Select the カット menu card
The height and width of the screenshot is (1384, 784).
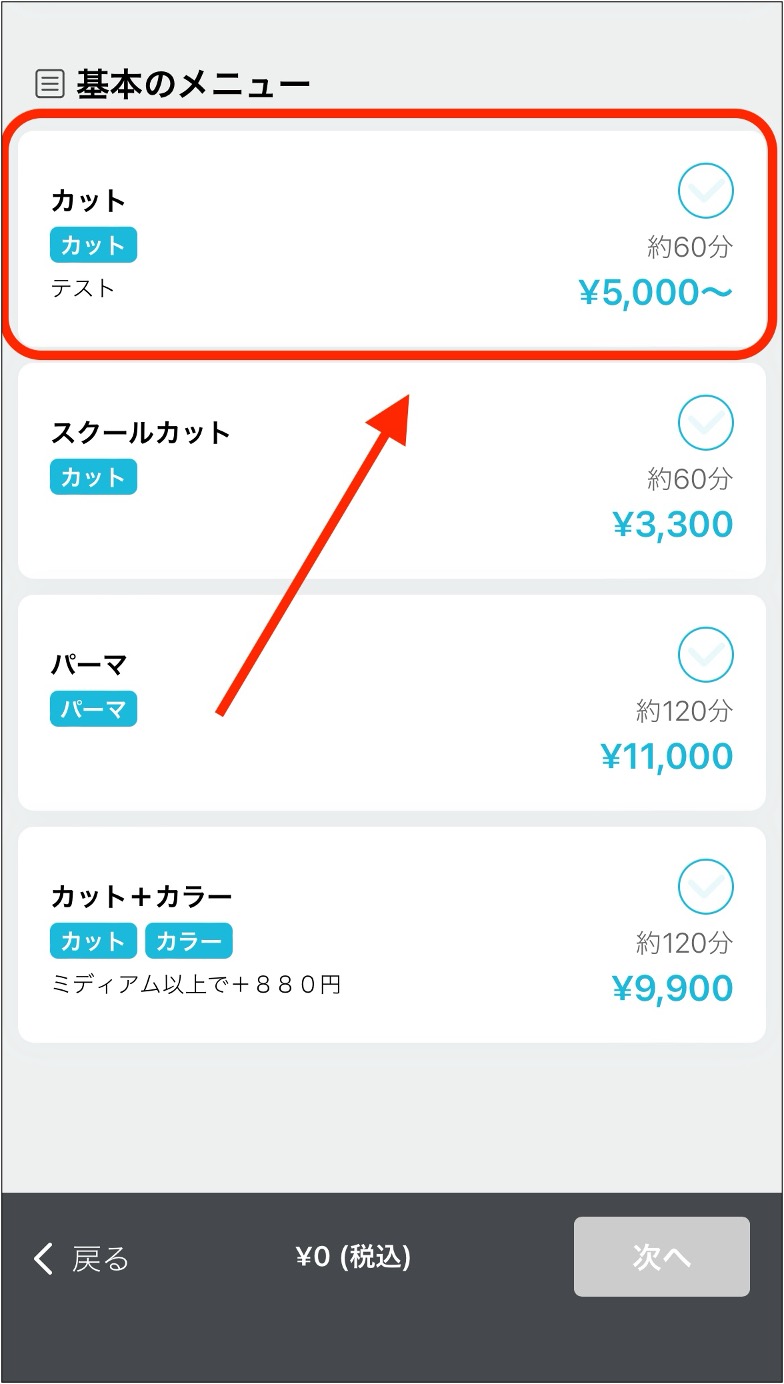(x=390, y=240)
